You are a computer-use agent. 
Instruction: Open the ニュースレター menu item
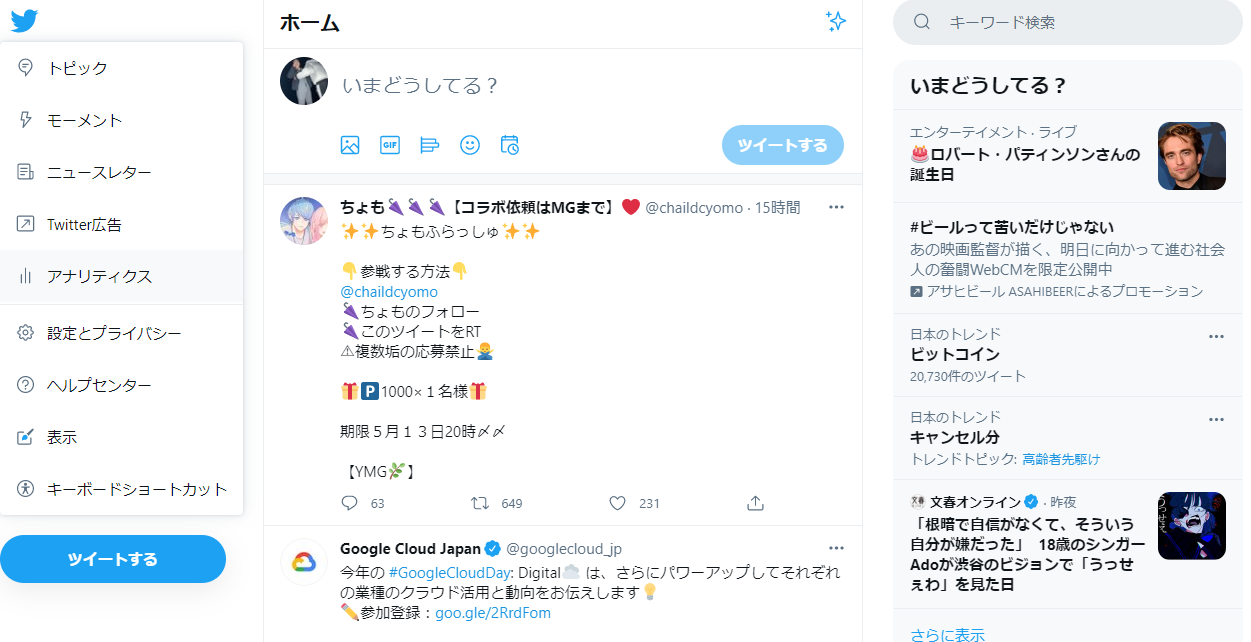click(99, 172)
